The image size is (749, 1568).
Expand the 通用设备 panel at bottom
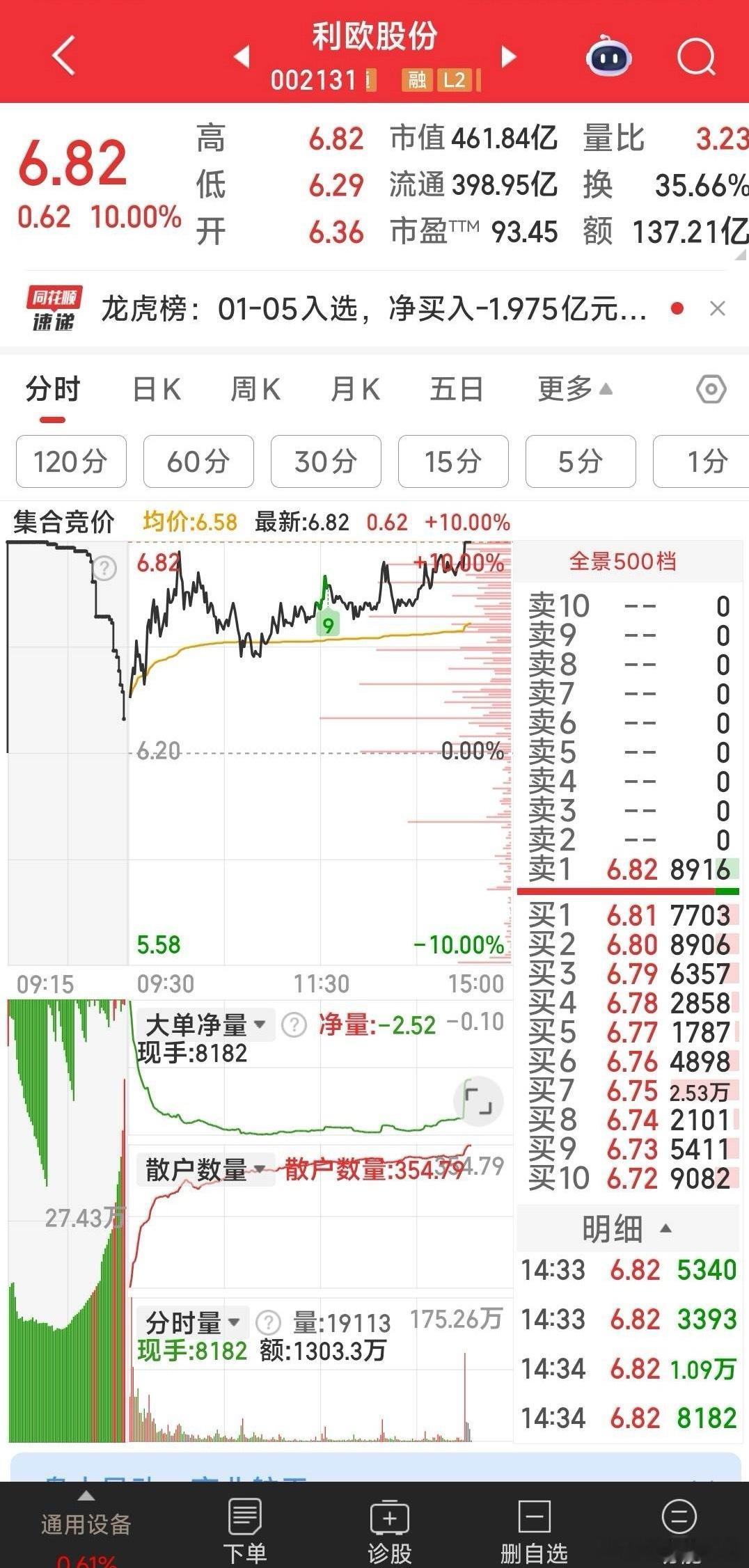86,1512
